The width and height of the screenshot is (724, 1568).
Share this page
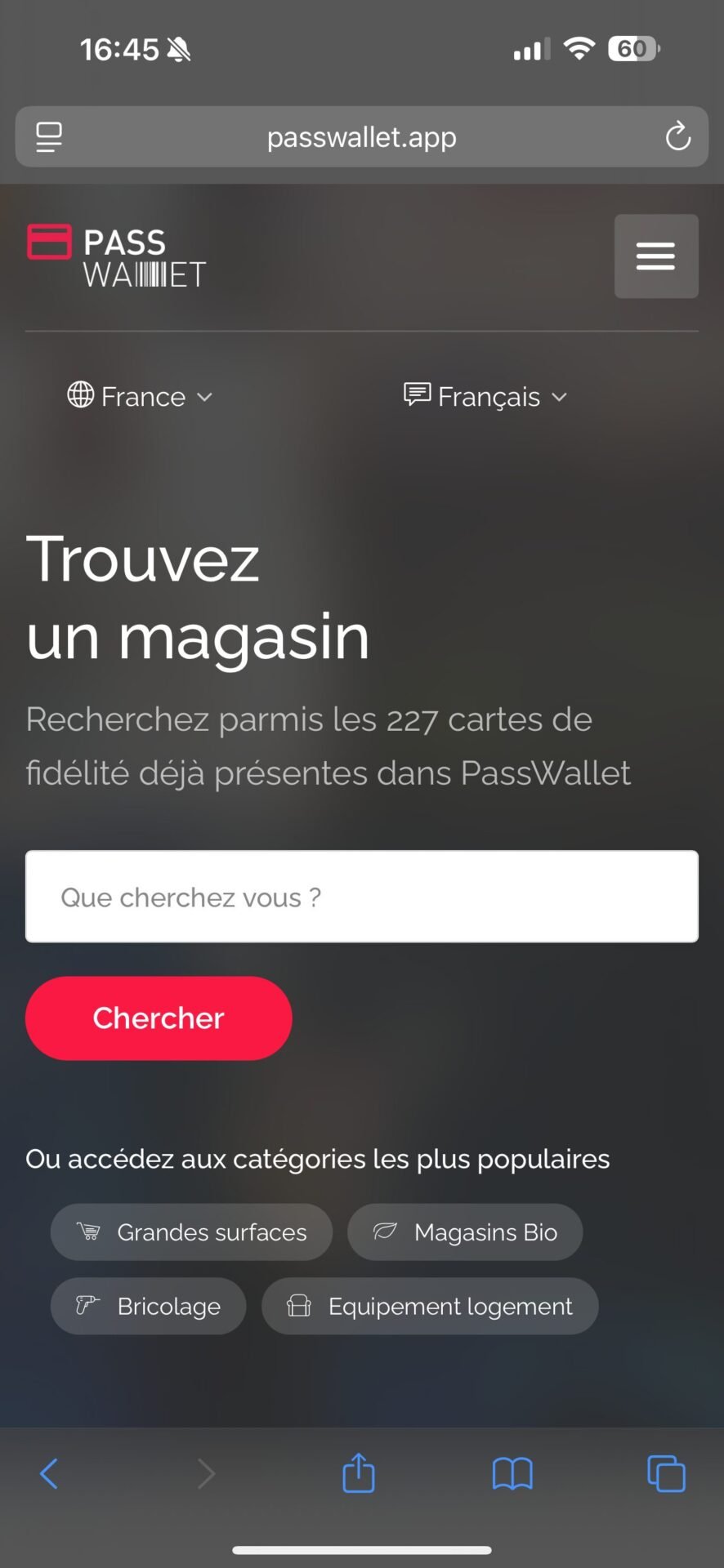pos(359,1472)
